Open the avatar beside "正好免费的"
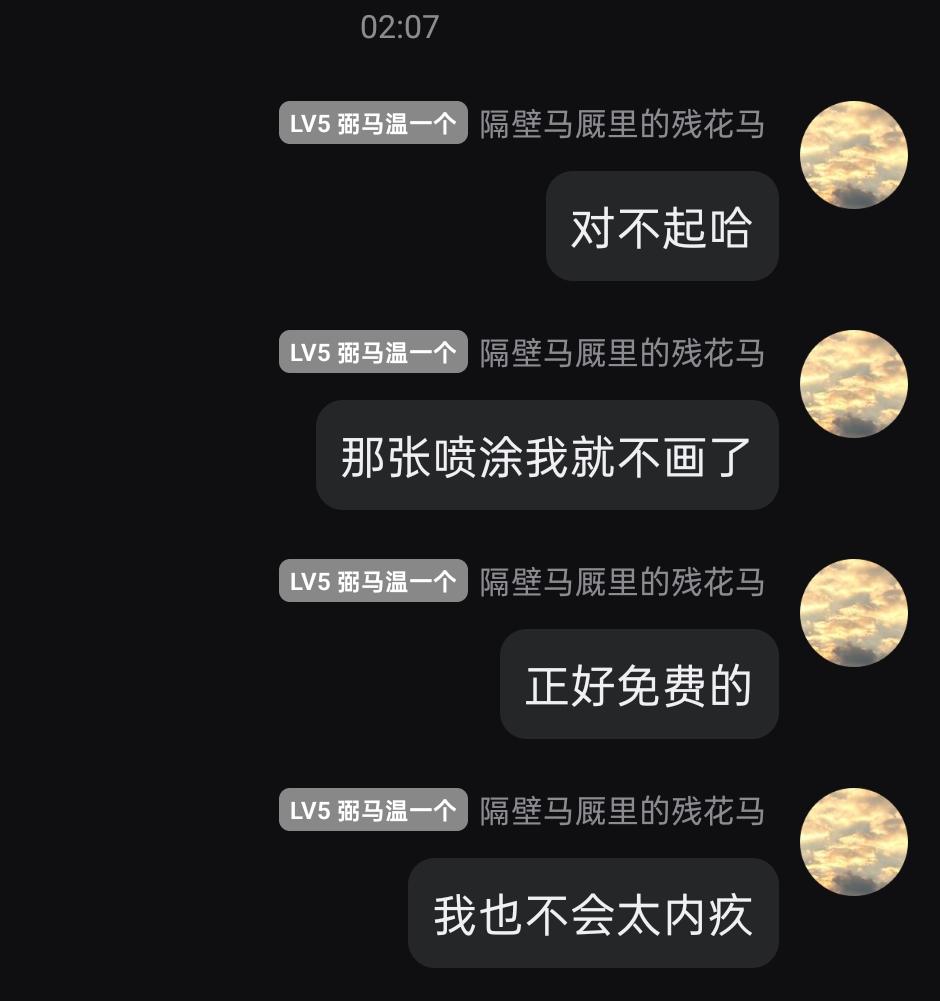The height and width of the screenshot is (1001, 940). coord(855,611)
